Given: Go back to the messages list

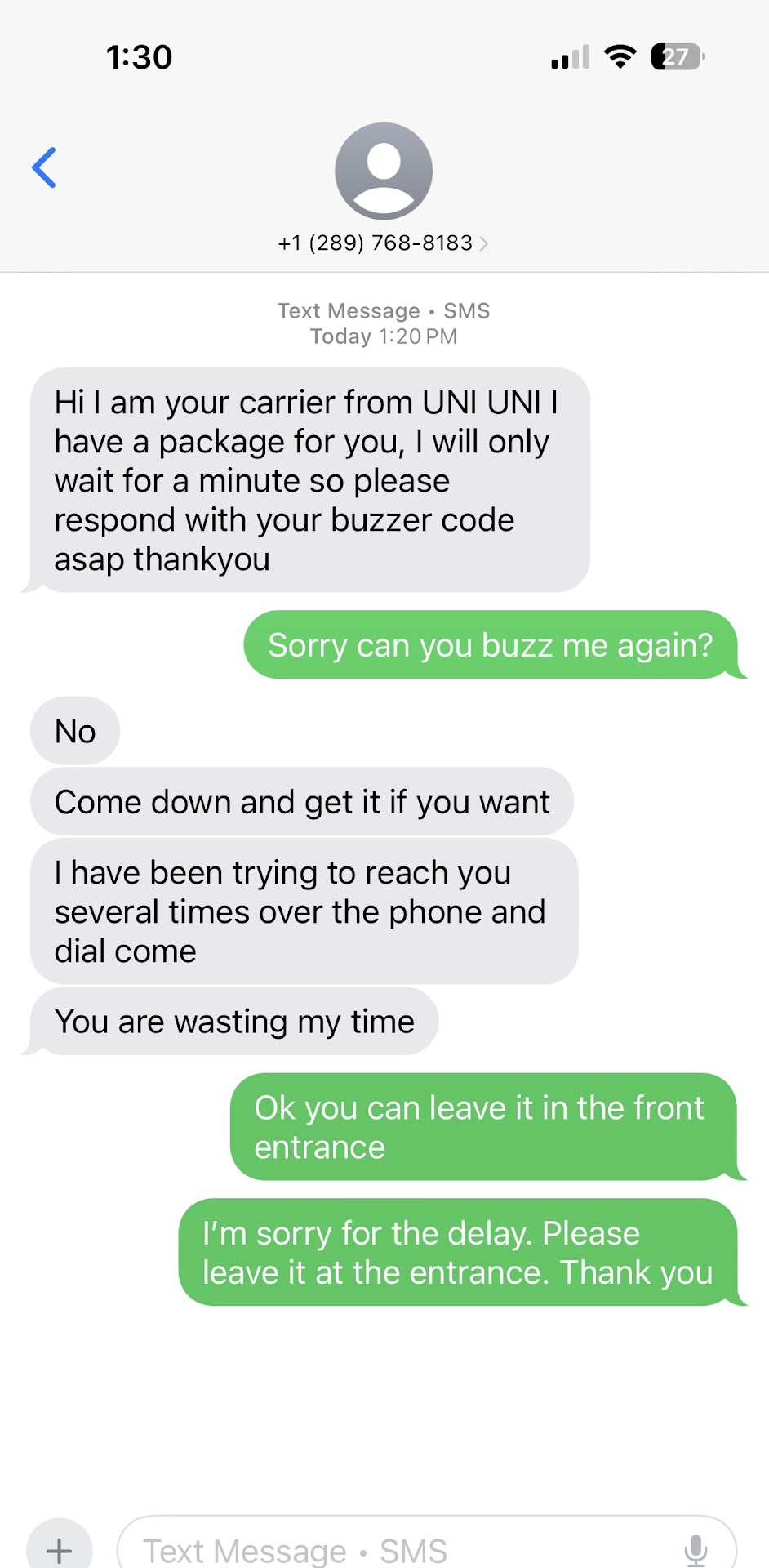Looking at the screenshot, I should pyautogui.click(x=44, y=167).
